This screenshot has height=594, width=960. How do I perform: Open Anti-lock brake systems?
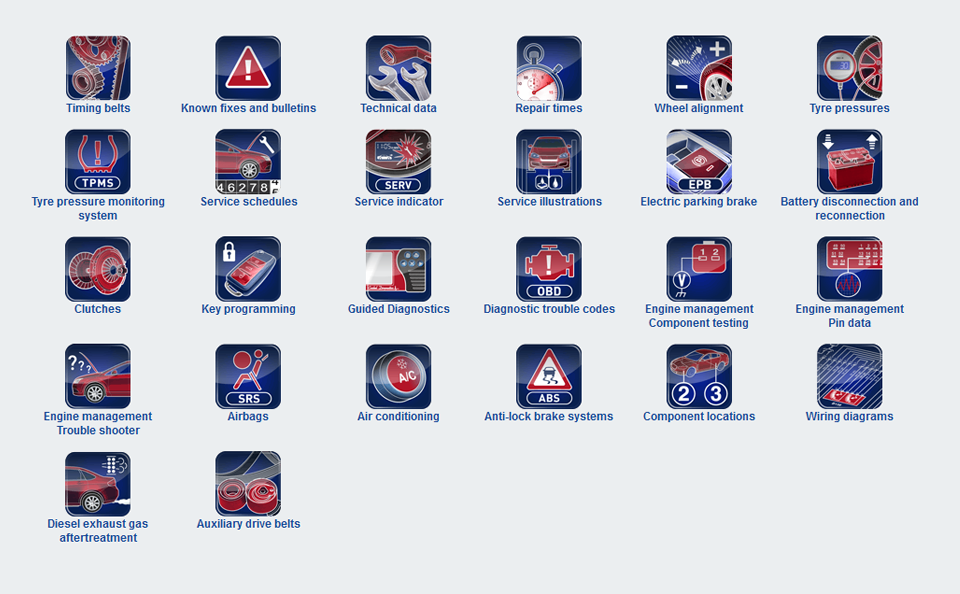point(548,377)
